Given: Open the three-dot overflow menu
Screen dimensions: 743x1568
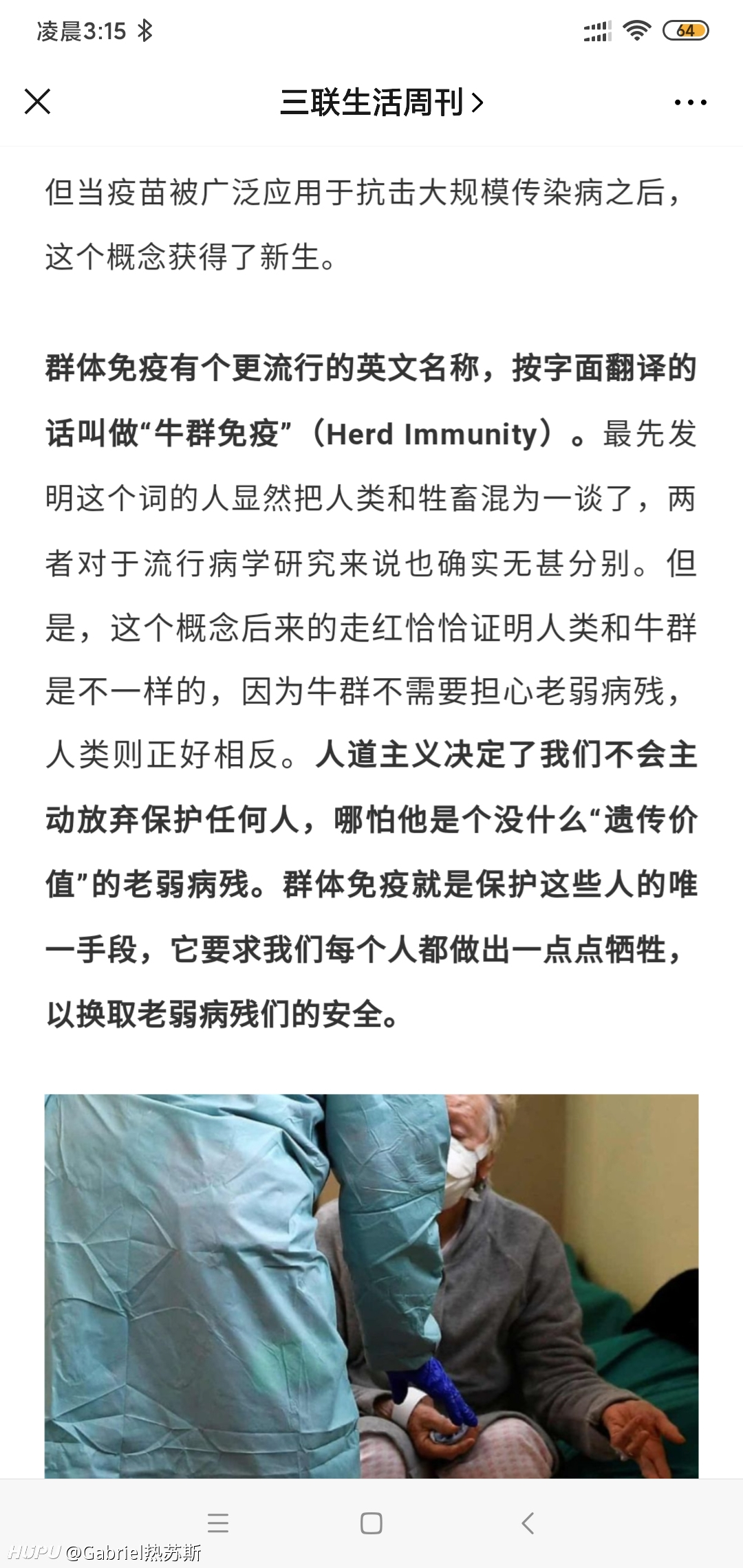Looking at the screenshot, I should coord(690,102).
